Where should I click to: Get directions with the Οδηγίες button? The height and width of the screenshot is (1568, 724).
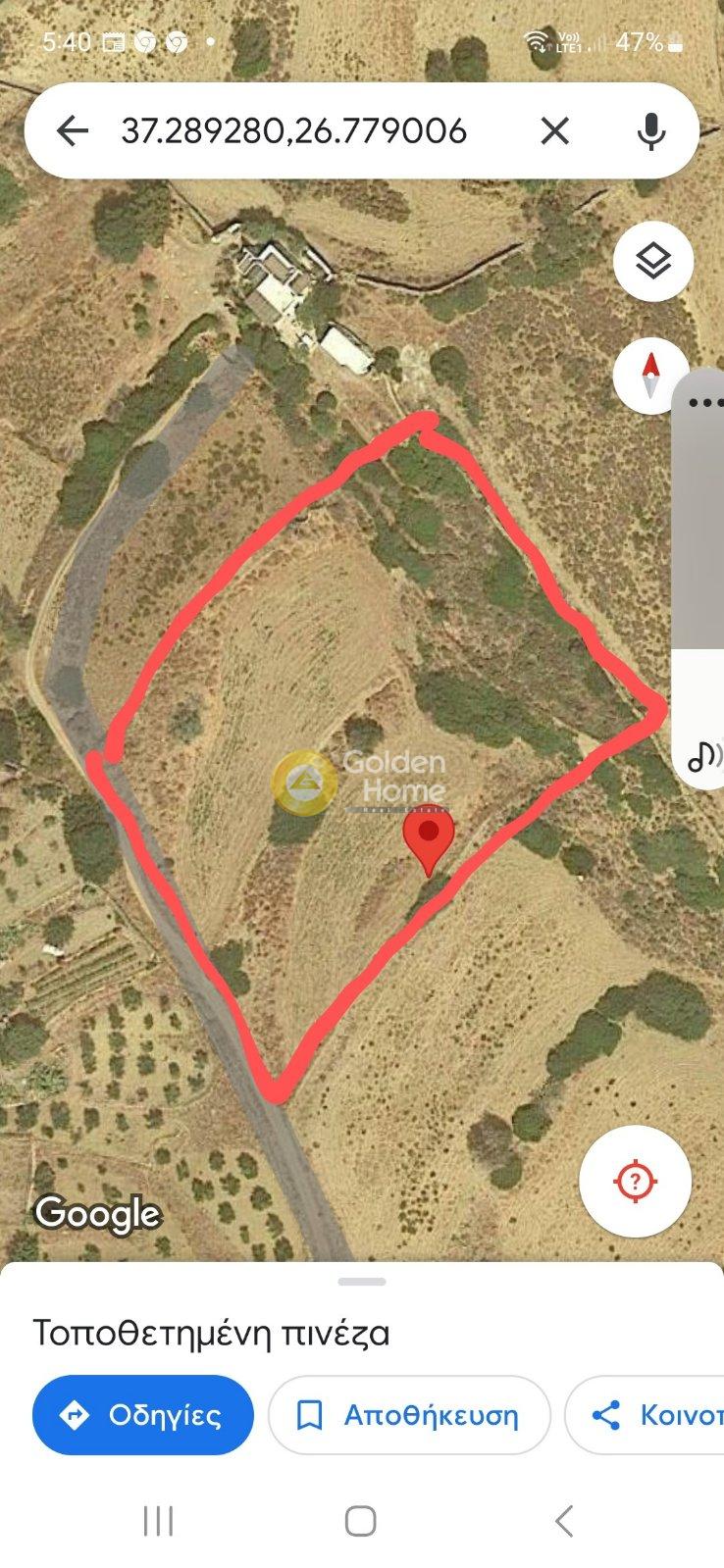pyautogui.click(x=143, y=1415)
